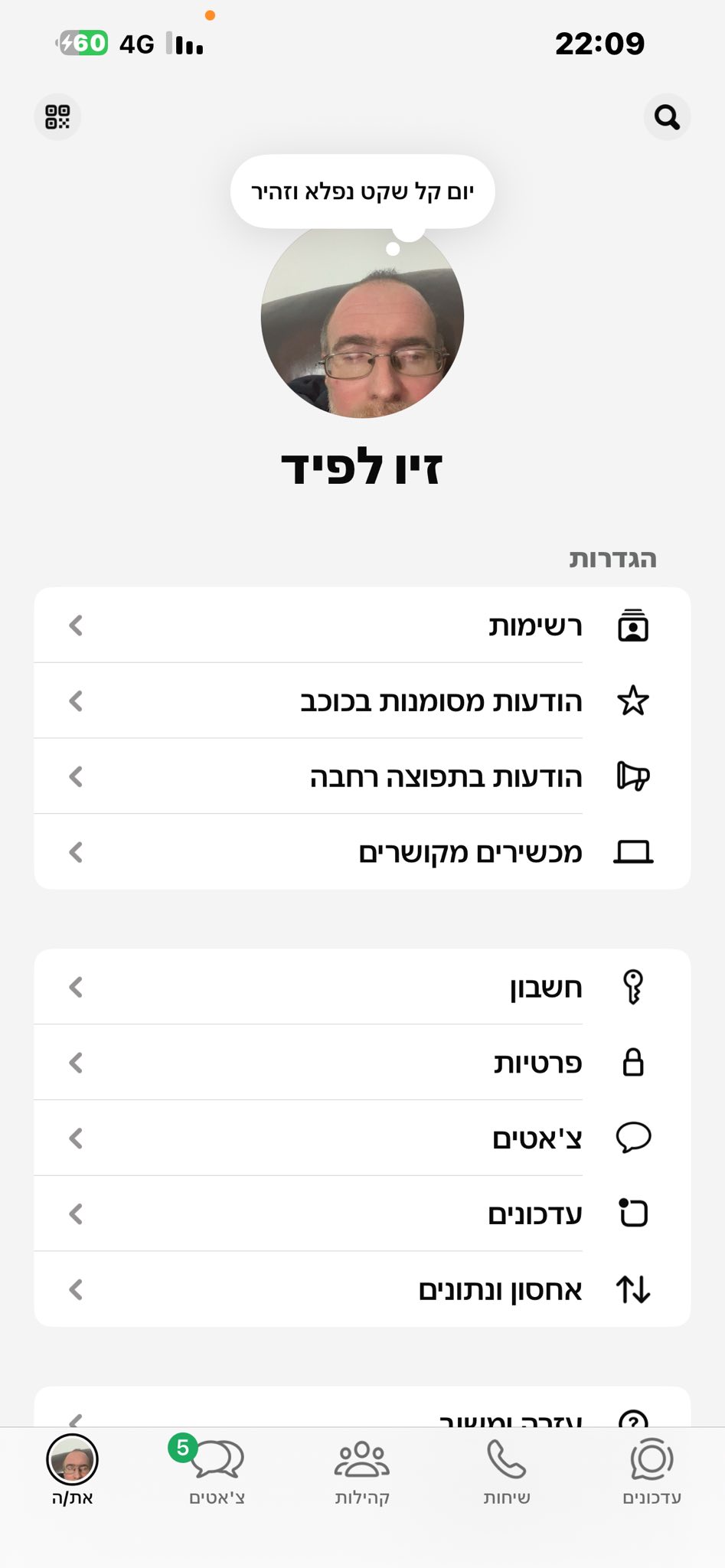The image size is (725, 1568).
Task: Open the עדכונים settings row
Action: point(362,1214)
